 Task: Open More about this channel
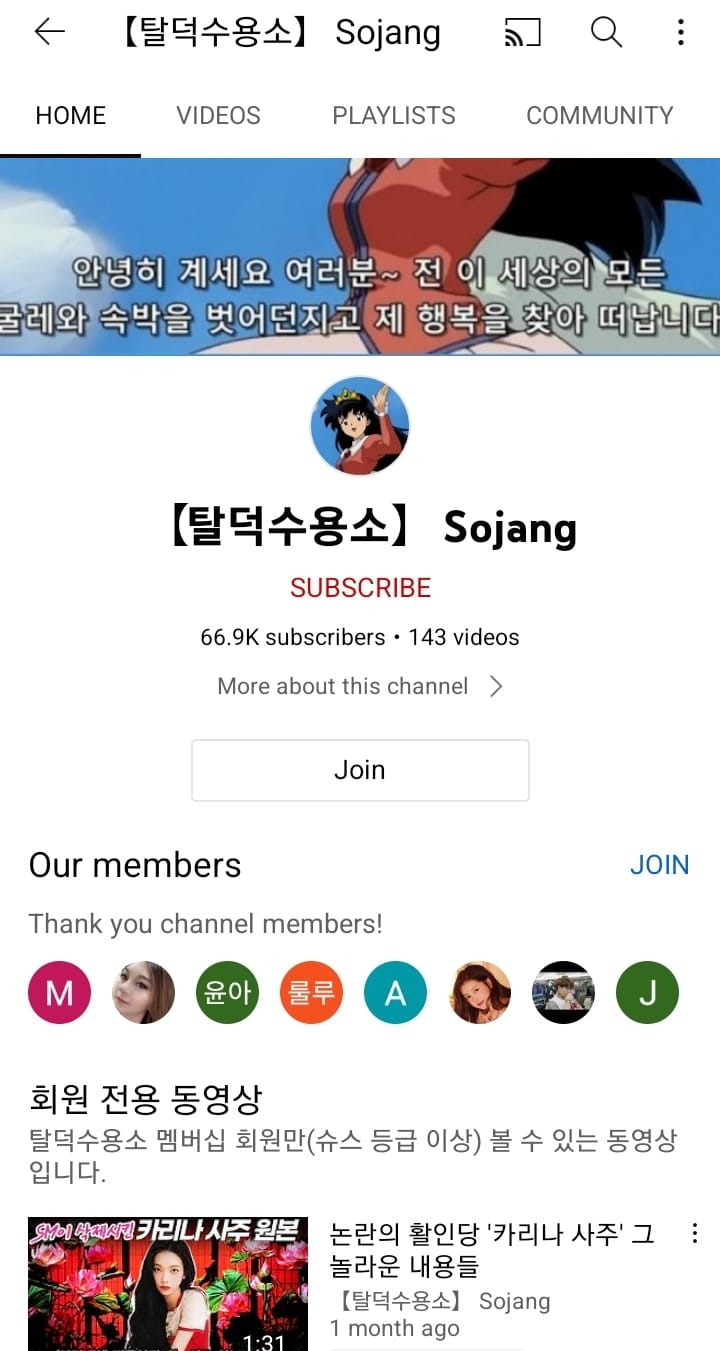pyautogui.click(x=360, y=686)
